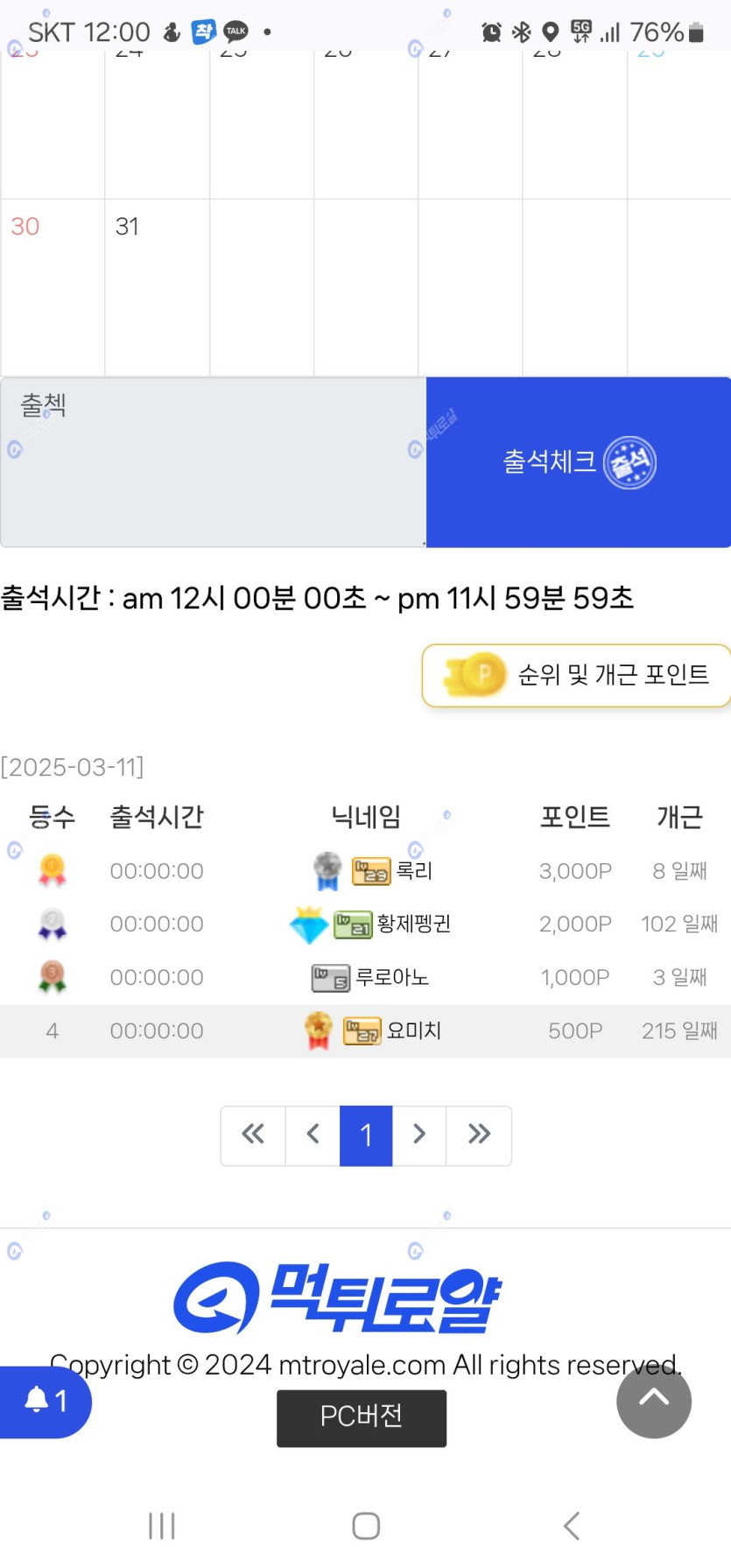The height and width of the screenshot is (1568, 731).
Task: Open system recent apps
Action: point(162,1526)
